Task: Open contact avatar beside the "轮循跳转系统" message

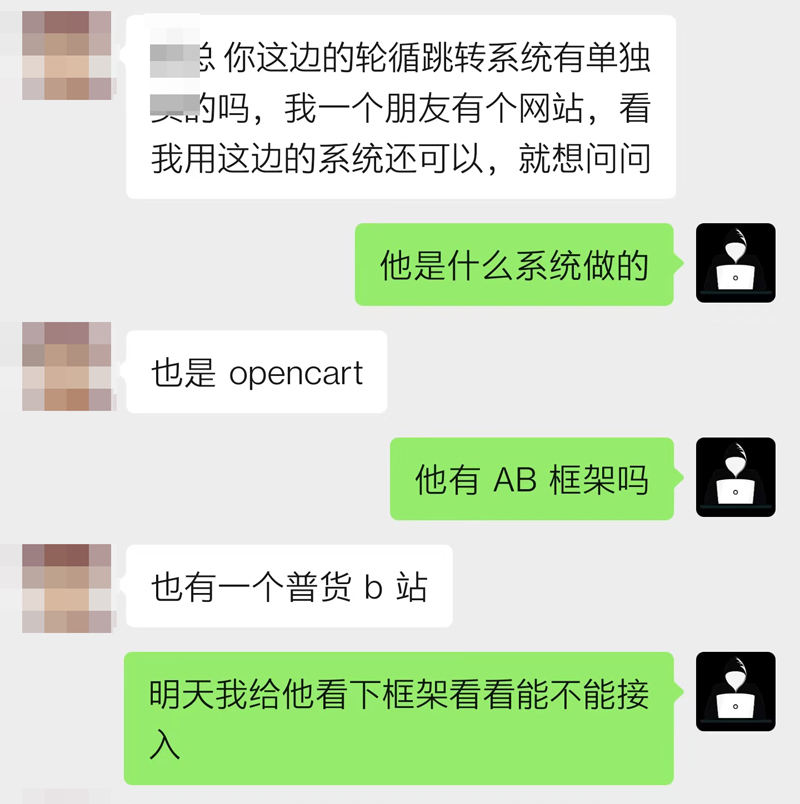Action: pyautogui.click(x=68, y=55)
